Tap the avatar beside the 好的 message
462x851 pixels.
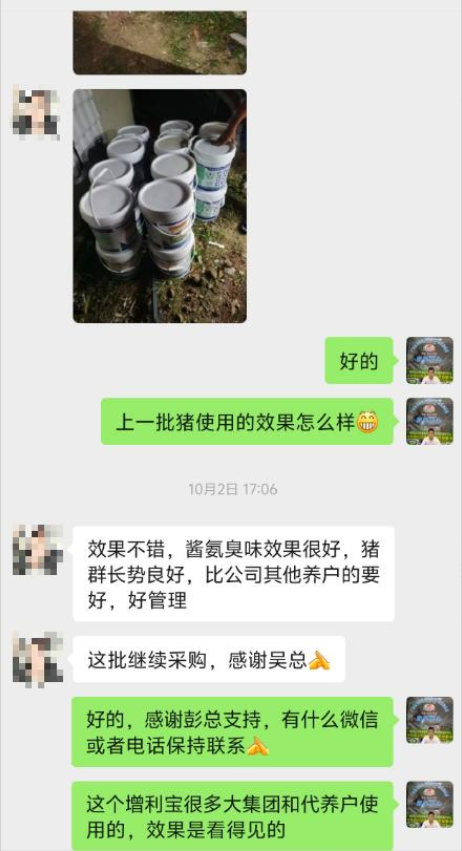[430, 360]
